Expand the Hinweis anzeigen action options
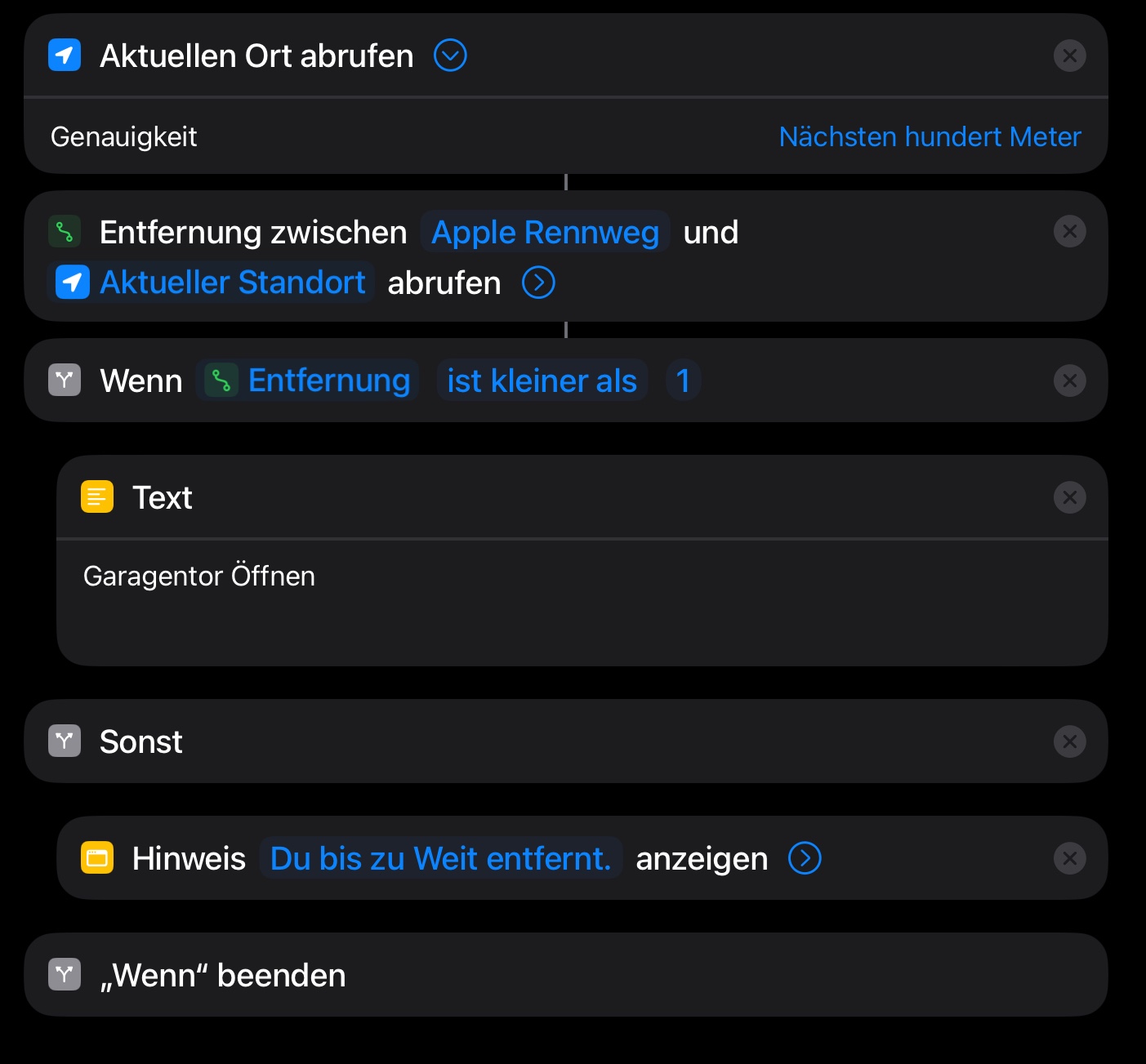This screenshot has height=1064, width=1146. pyautogui.click(x=805, y=858)
